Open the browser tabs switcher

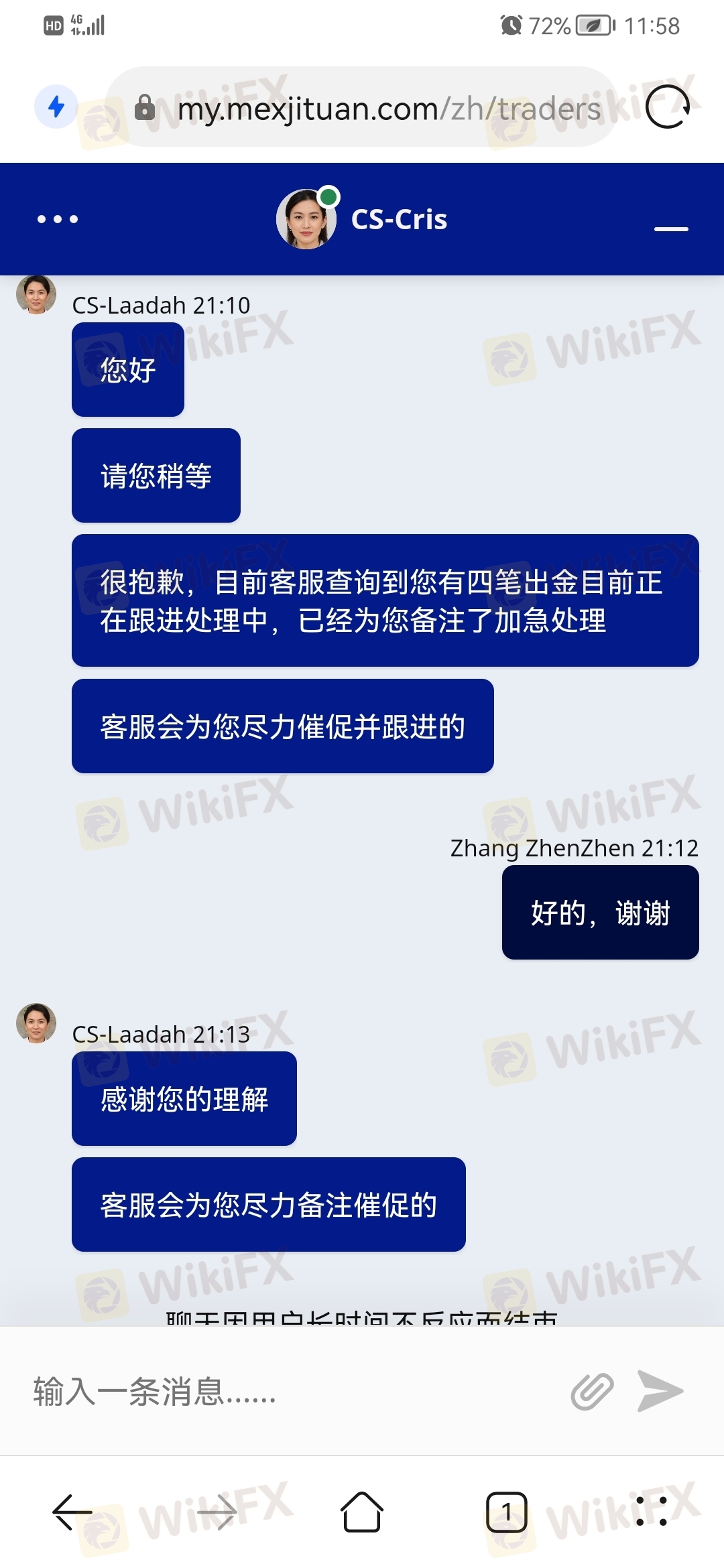[507, 1512]
